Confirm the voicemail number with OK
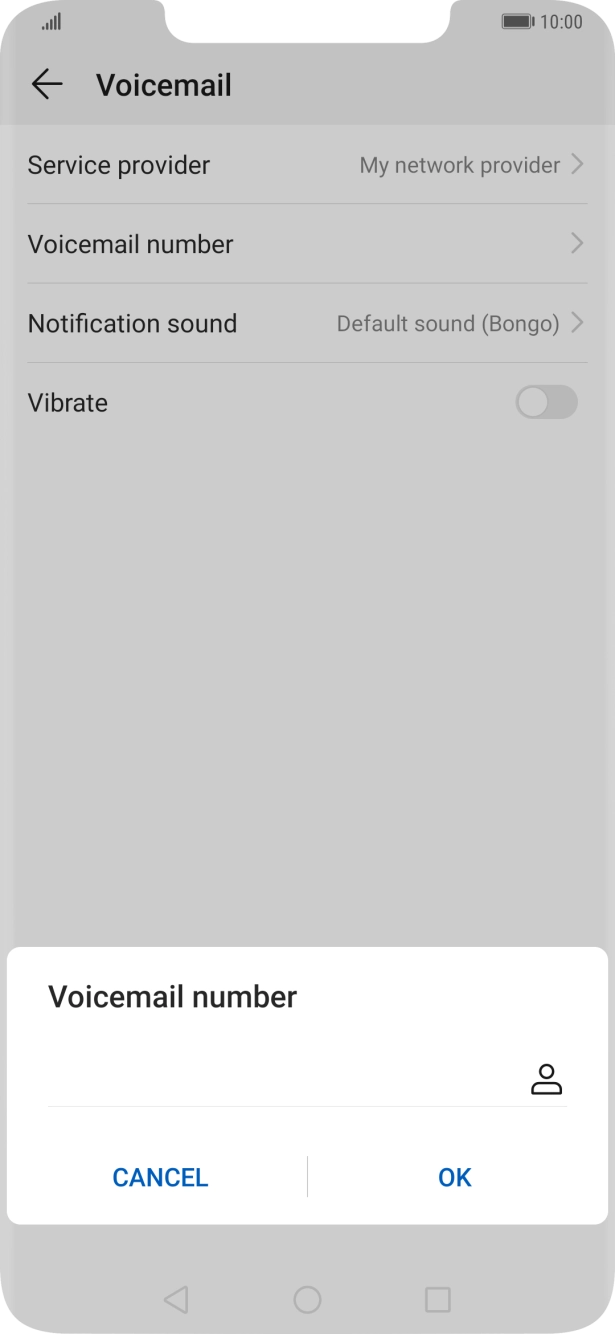Viewport: 615px width, 1334px height. pos(454,1177)
